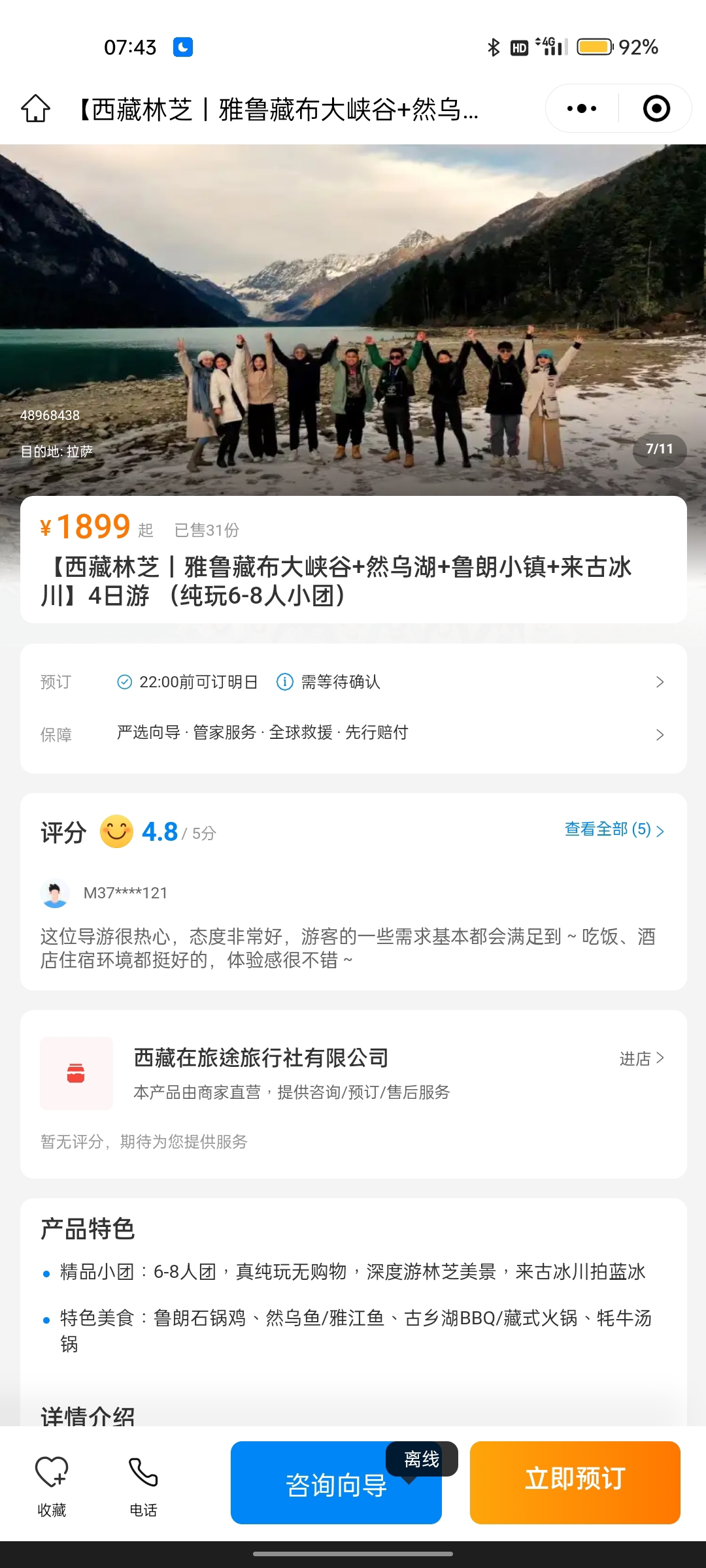This screenshot has height=1568, width=706.
Task: Book now with 立即预订
Action: (575, 1481)
